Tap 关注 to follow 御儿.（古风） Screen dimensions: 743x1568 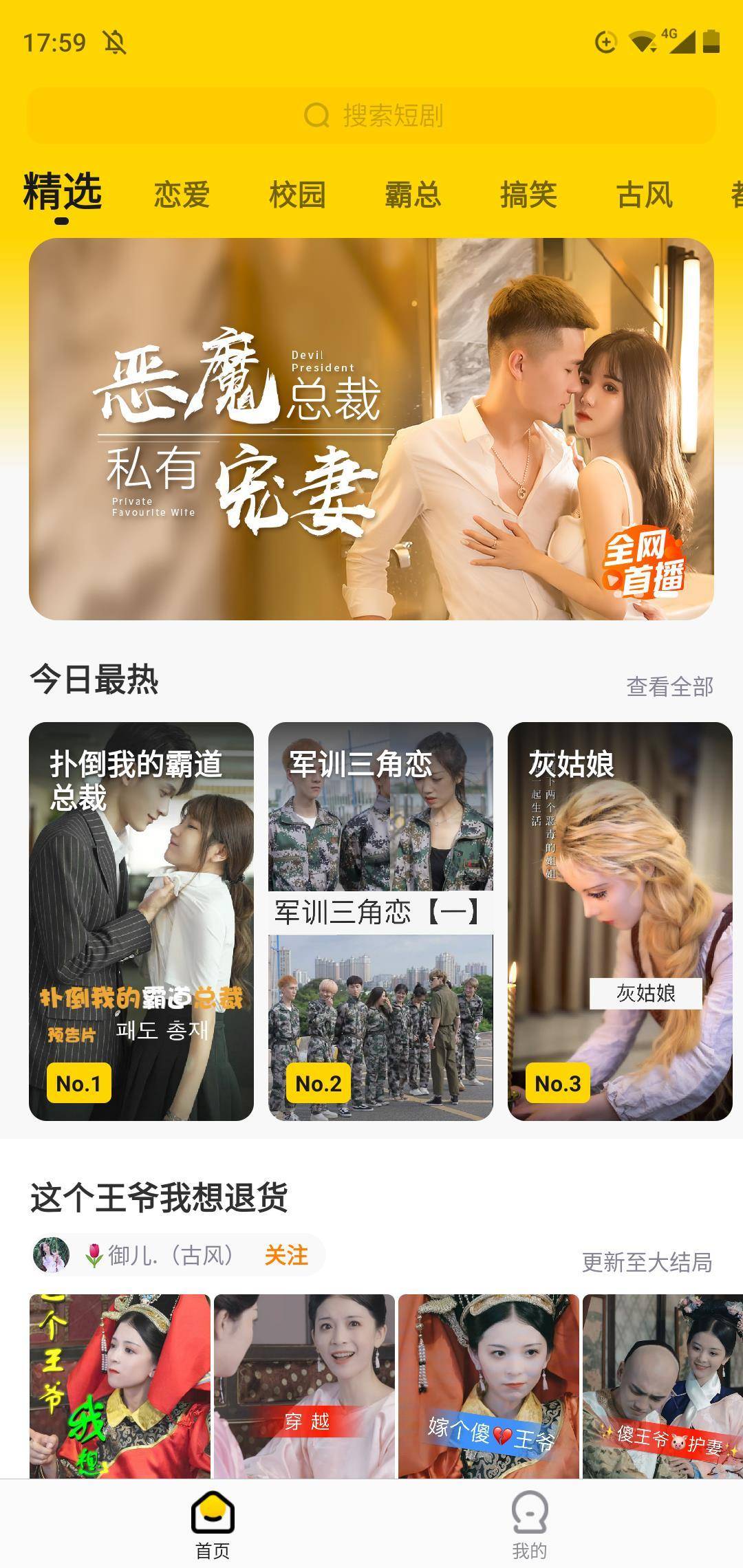[286, 1255]
